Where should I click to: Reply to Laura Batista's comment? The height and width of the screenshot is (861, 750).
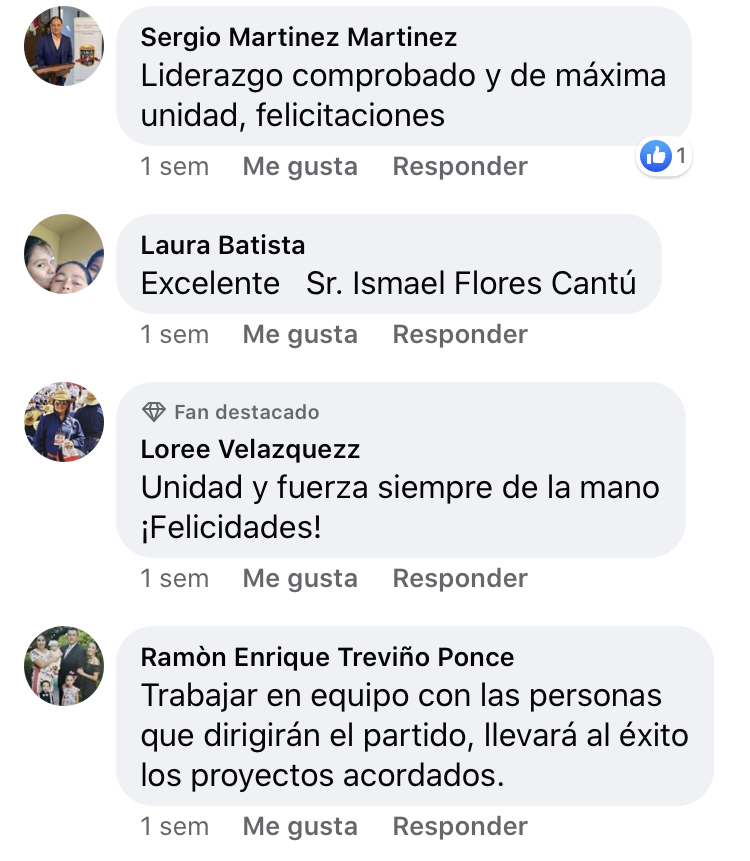click(x=459, y=334)
